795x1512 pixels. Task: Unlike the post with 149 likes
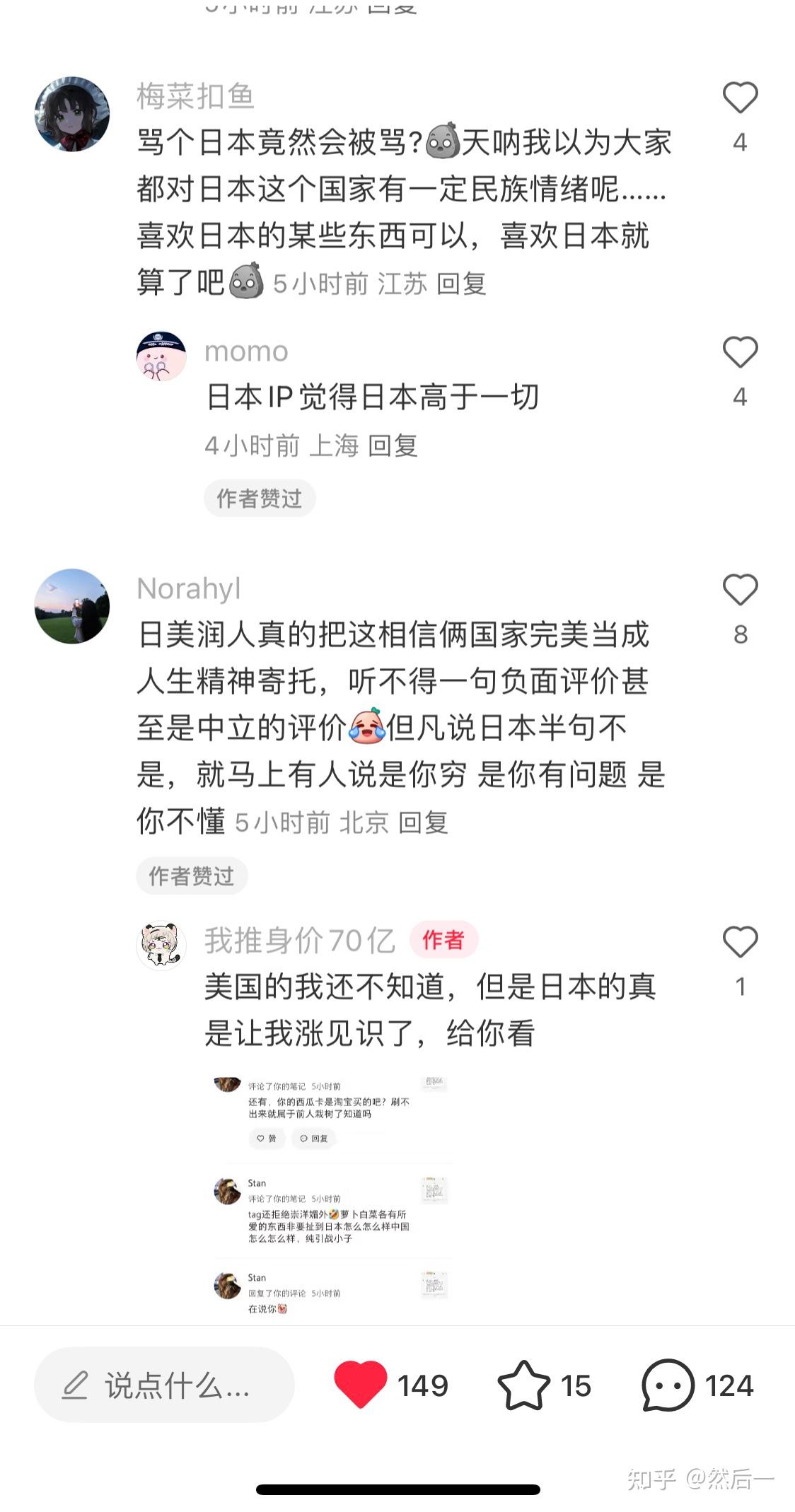[360, 1384]
